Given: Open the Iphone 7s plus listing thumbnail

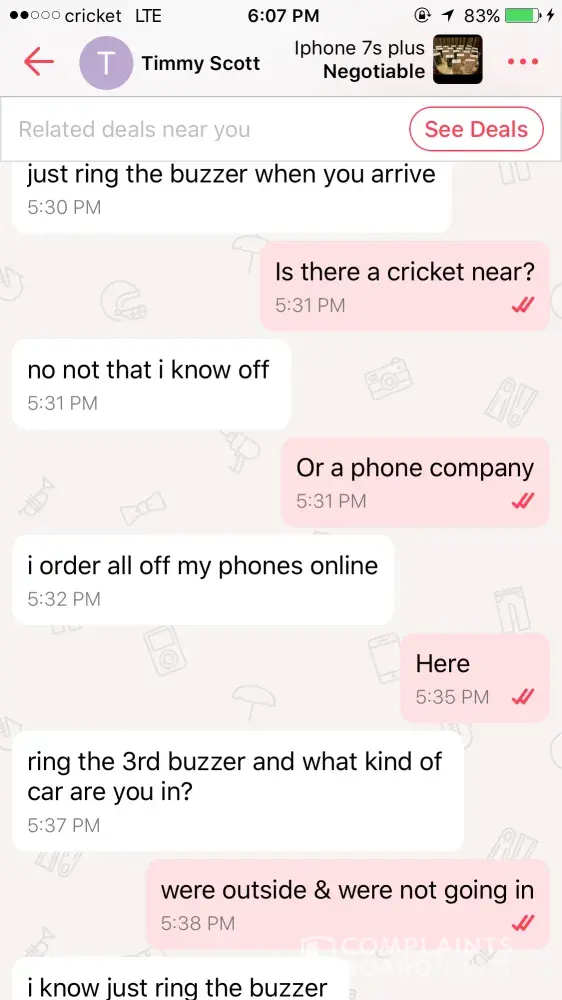Looking at the screenshot, I should point(457,59).
